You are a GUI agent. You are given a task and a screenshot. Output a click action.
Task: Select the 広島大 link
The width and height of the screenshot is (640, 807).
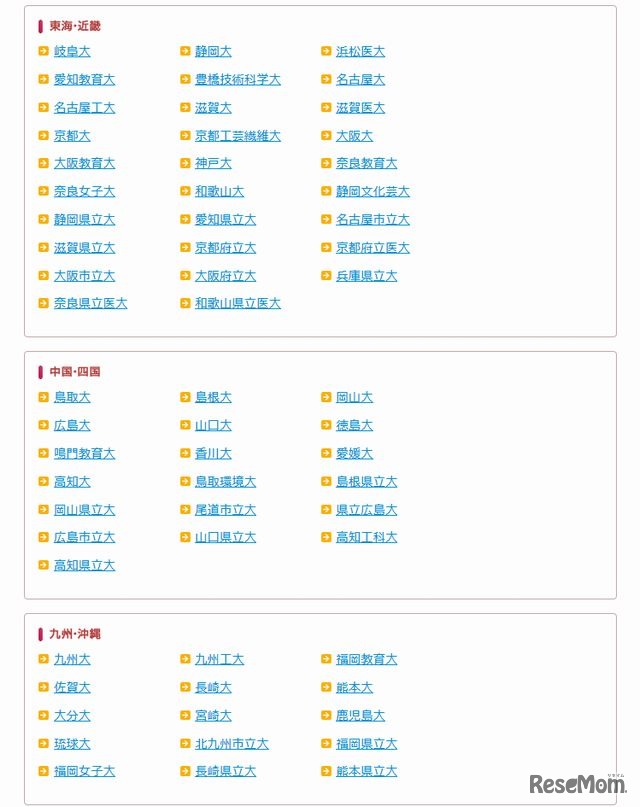pos(72,425)
